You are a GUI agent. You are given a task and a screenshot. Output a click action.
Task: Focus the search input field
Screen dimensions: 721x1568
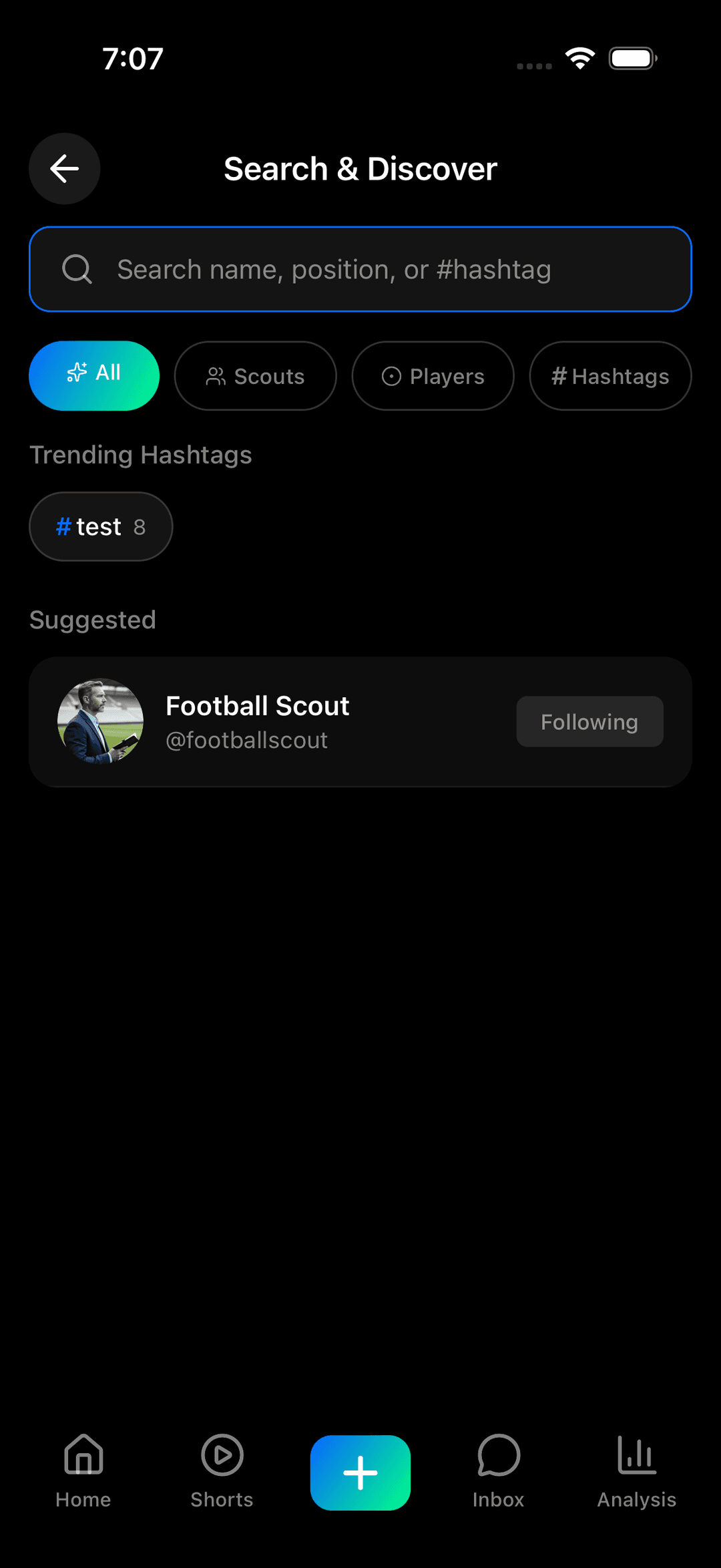tap(360, 269)
